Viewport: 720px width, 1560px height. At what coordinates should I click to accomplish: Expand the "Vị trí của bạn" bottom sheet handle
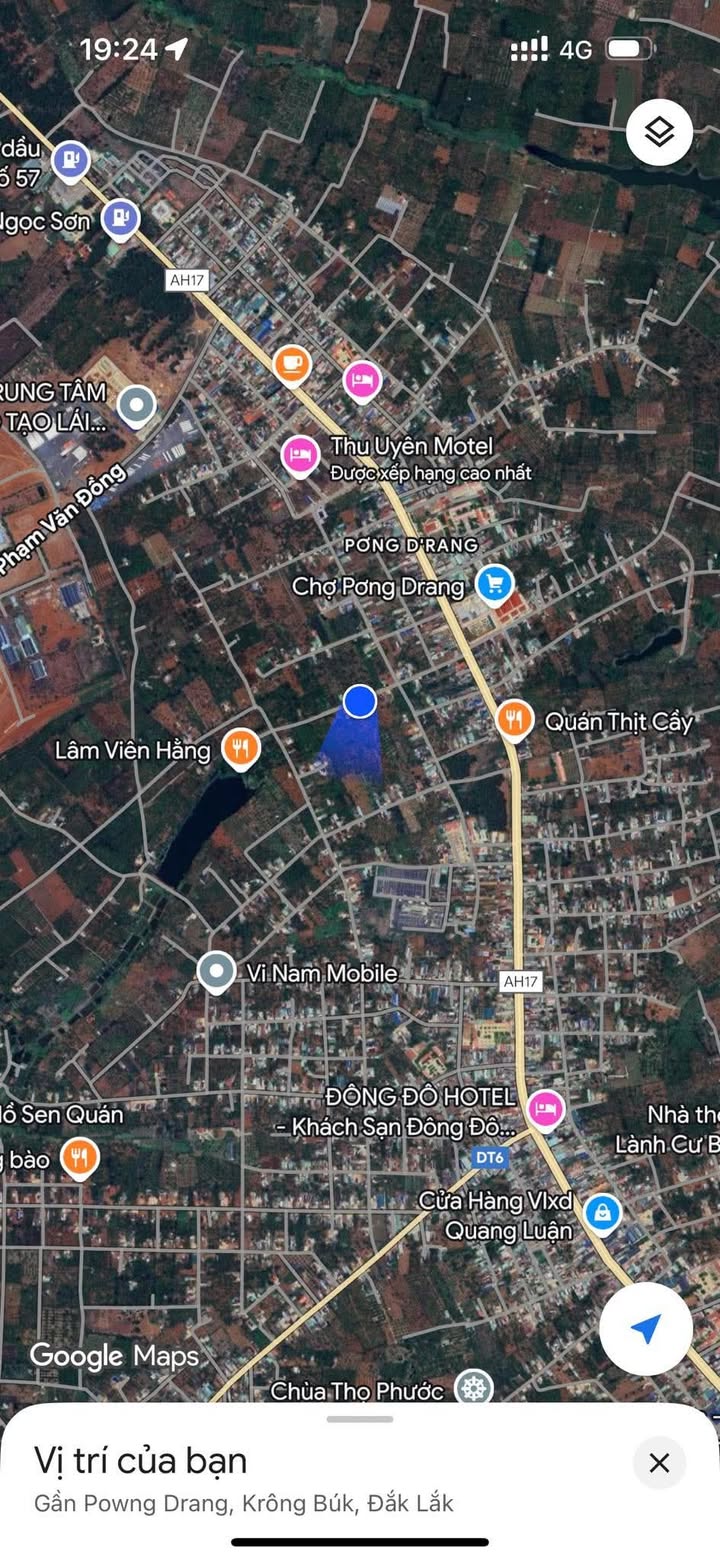point(360,1419)
